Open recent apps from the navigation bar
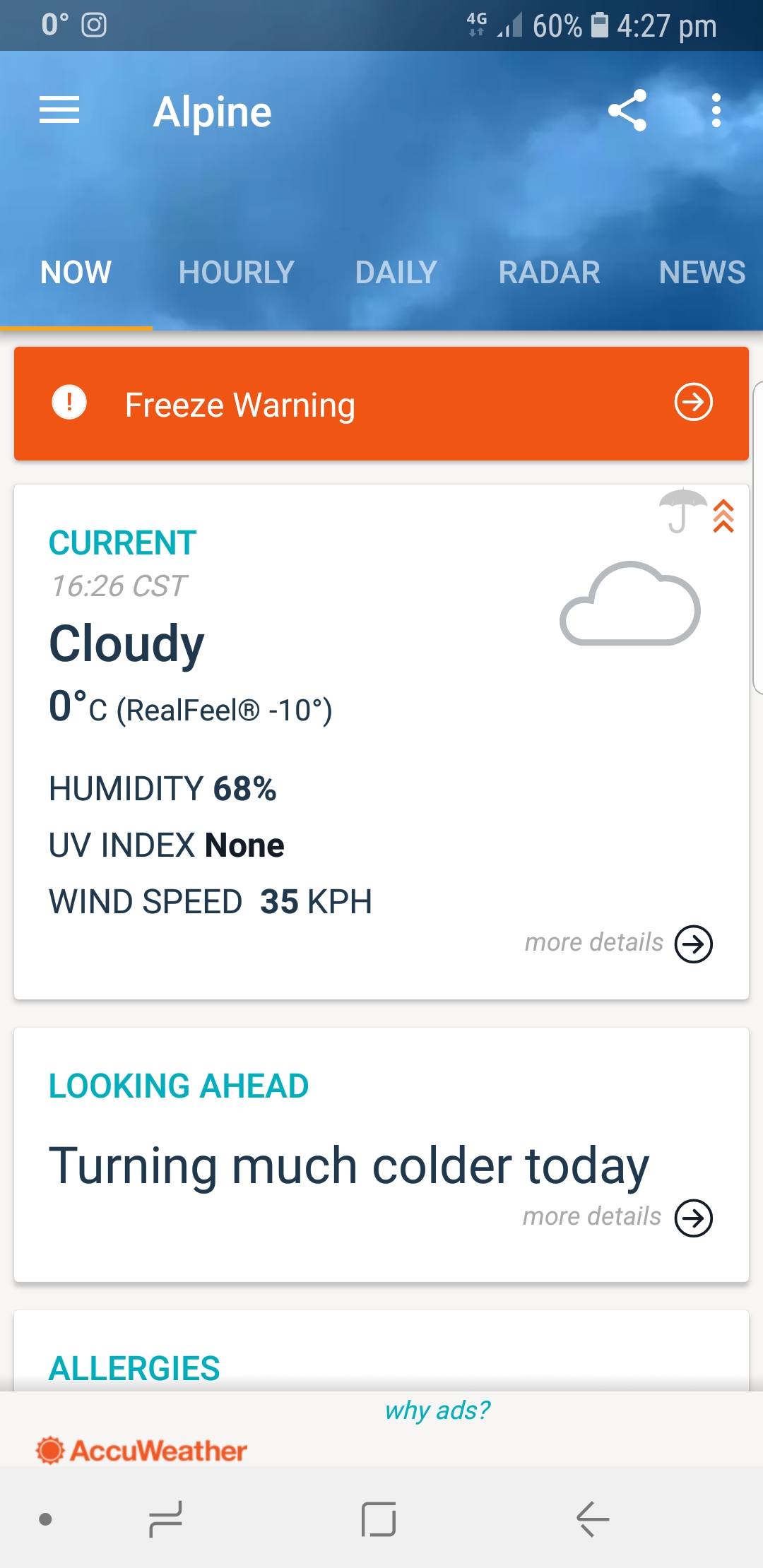The width and height of the screenshot is (763, 1568). (x=166, y=1519)
